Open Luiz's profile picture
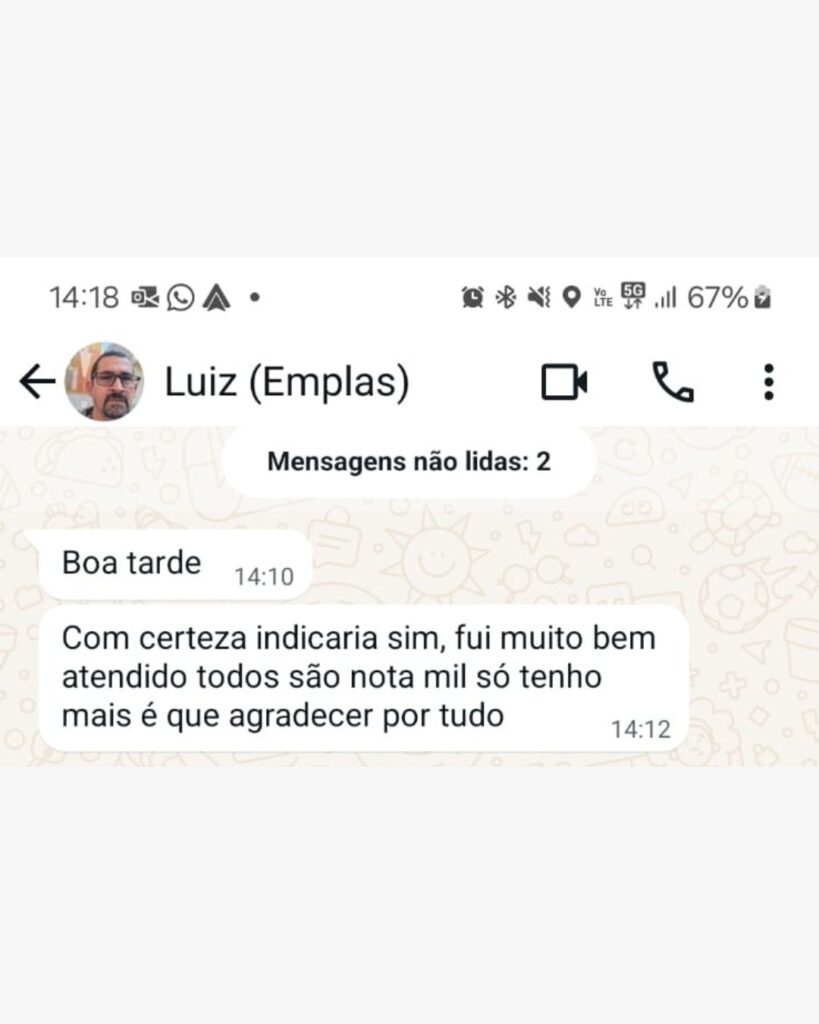Viewport: 819px width, 1024px height. (103, 380)
